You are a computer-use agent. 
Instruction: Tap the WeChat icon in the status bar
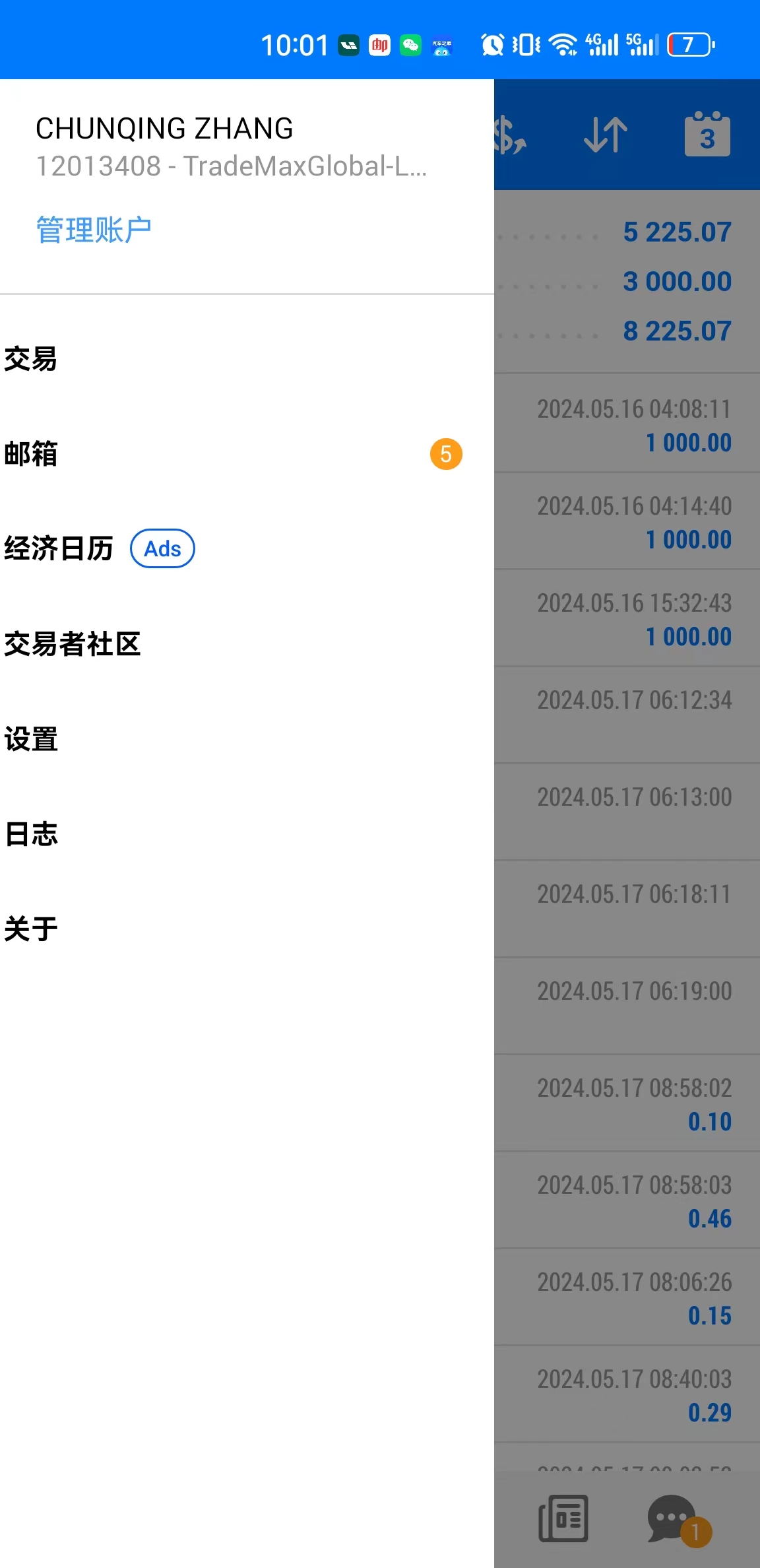click(x=410, y=45)
